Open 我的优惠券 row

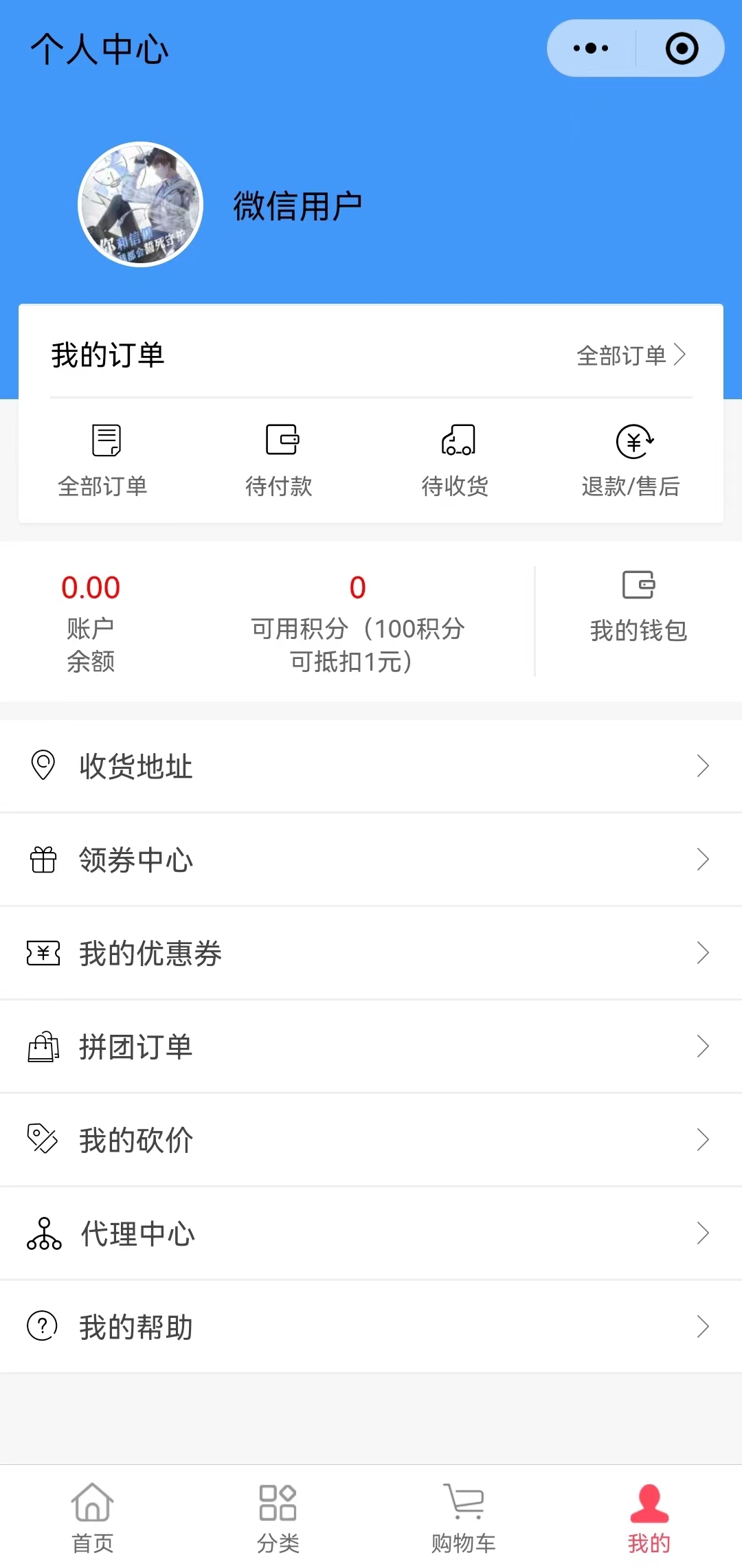(371, 953)
